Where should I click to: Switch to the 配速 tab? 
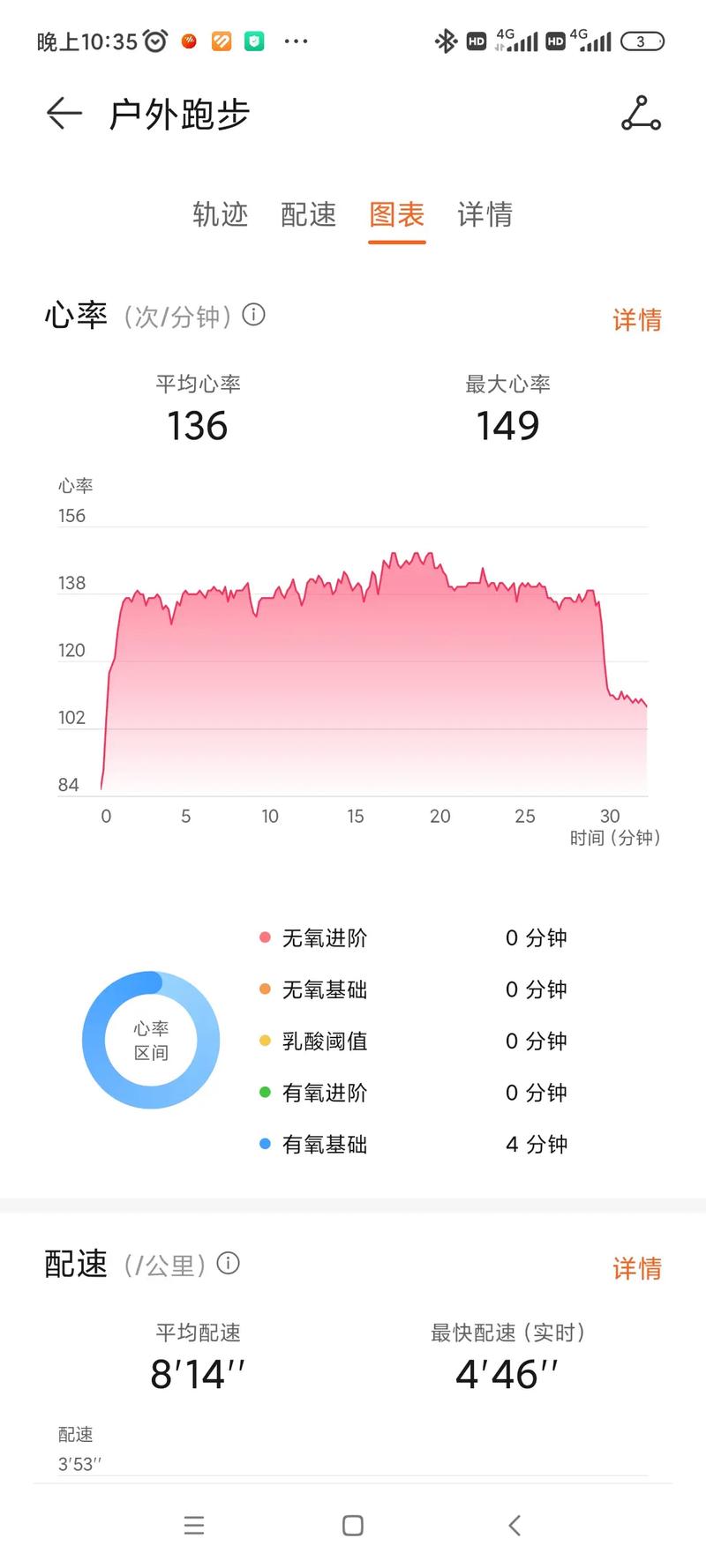308,214
